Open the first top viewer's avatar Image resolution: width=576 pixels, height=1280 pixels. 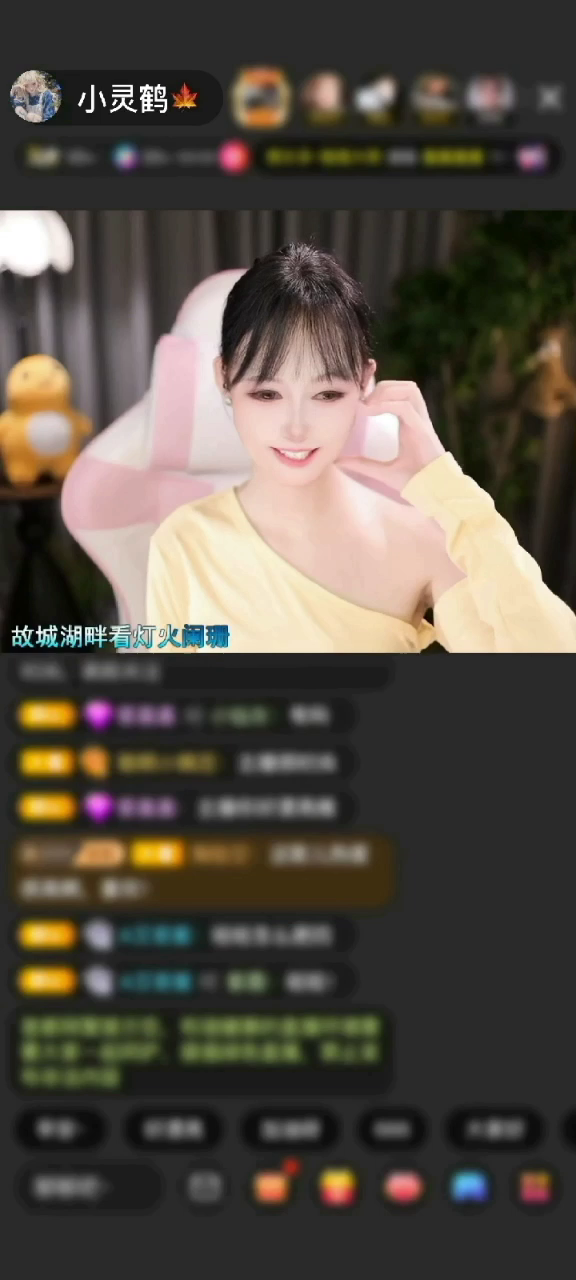point(262,98)
